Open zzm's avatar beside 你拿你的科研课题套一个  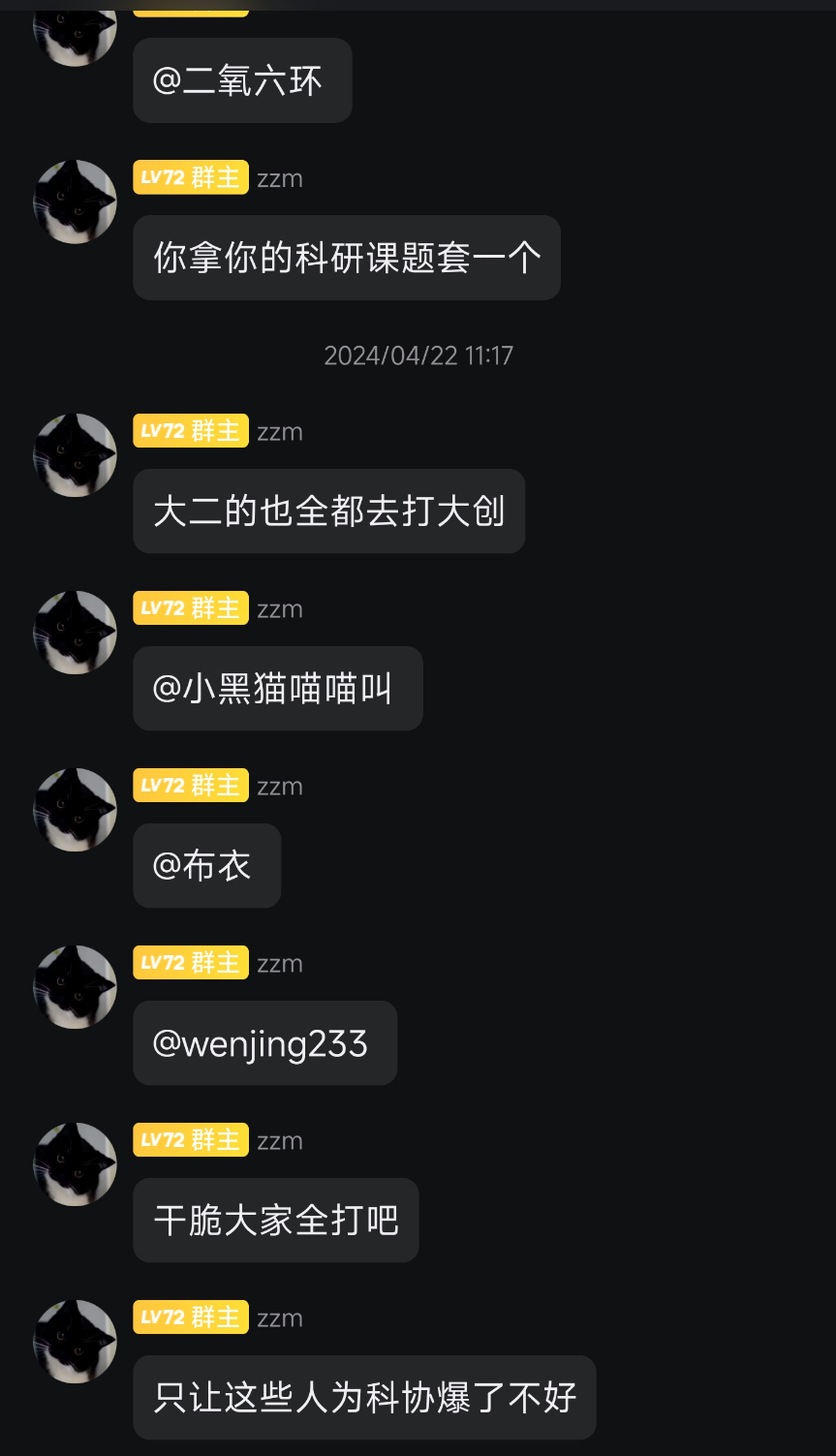75,201
